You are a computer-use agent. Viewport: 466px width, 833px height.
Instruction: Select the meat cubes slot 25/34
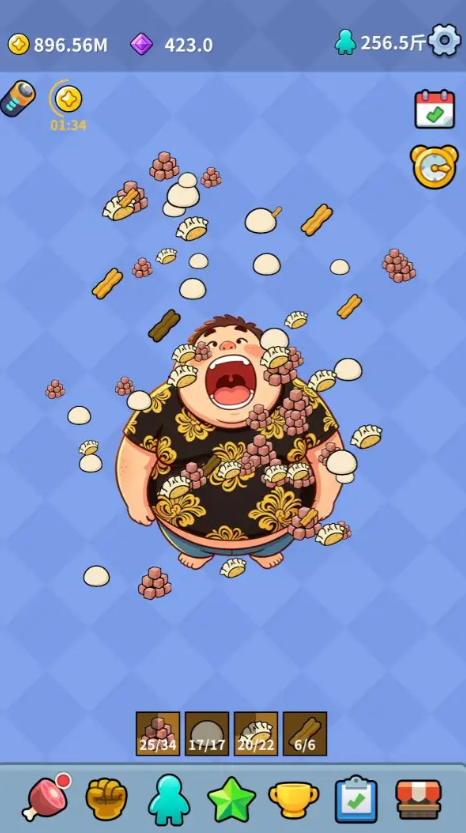pyautogui.click(x=158, y=734)
